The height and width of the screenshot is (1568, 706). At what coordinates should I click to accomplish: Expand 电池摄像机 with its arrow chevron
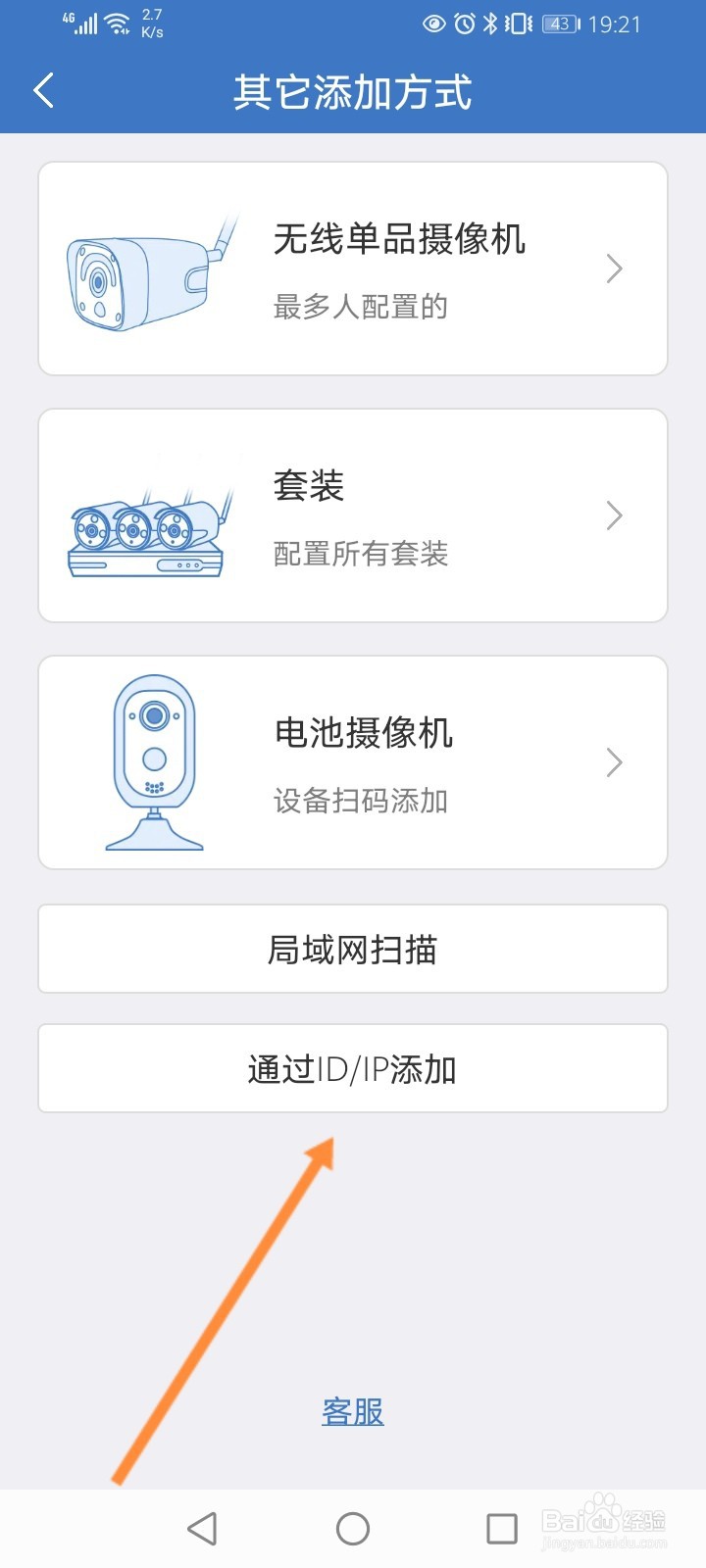(x=615, y=762)
